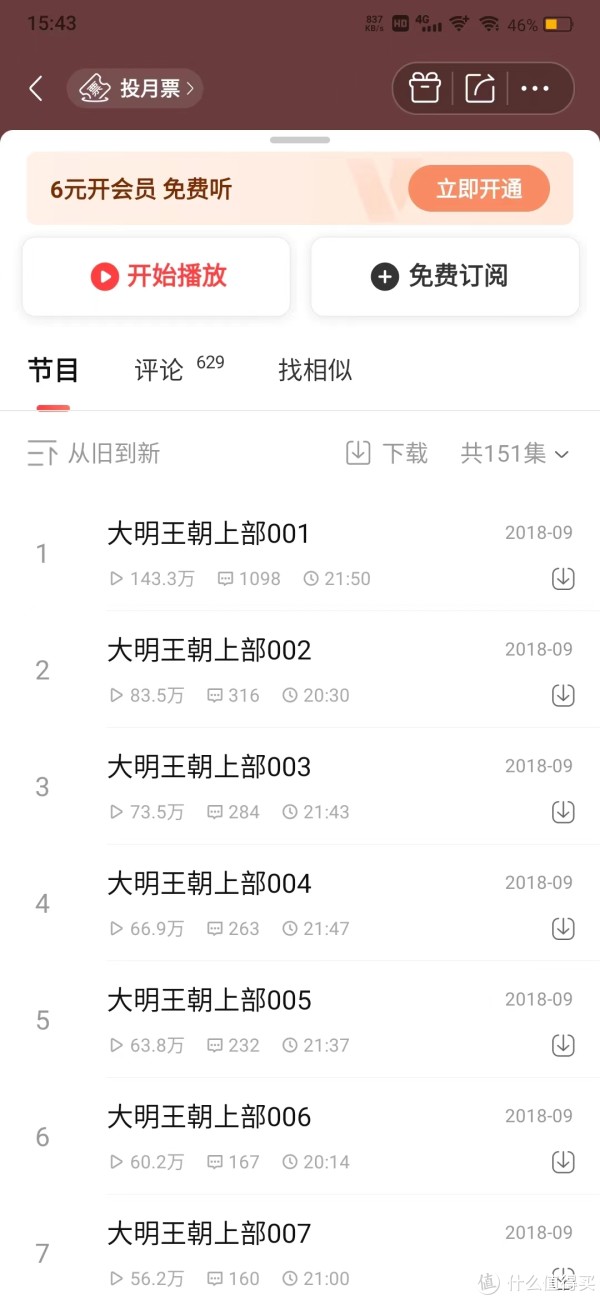Open batch 下载 download
The image size is (600, 1300).
386,453
